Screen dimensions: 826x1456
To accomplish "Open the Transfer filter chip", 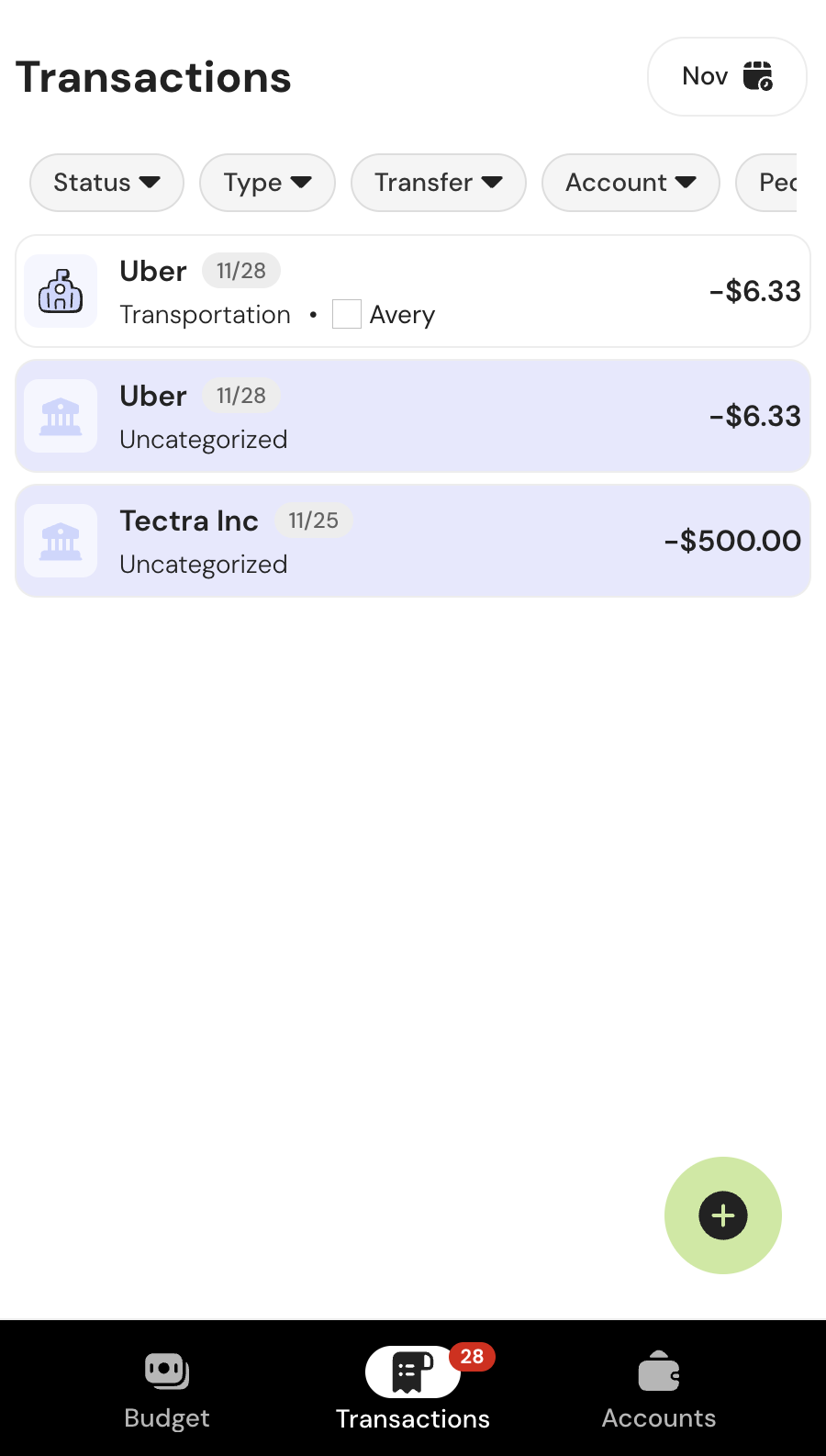I will [438, 183].
